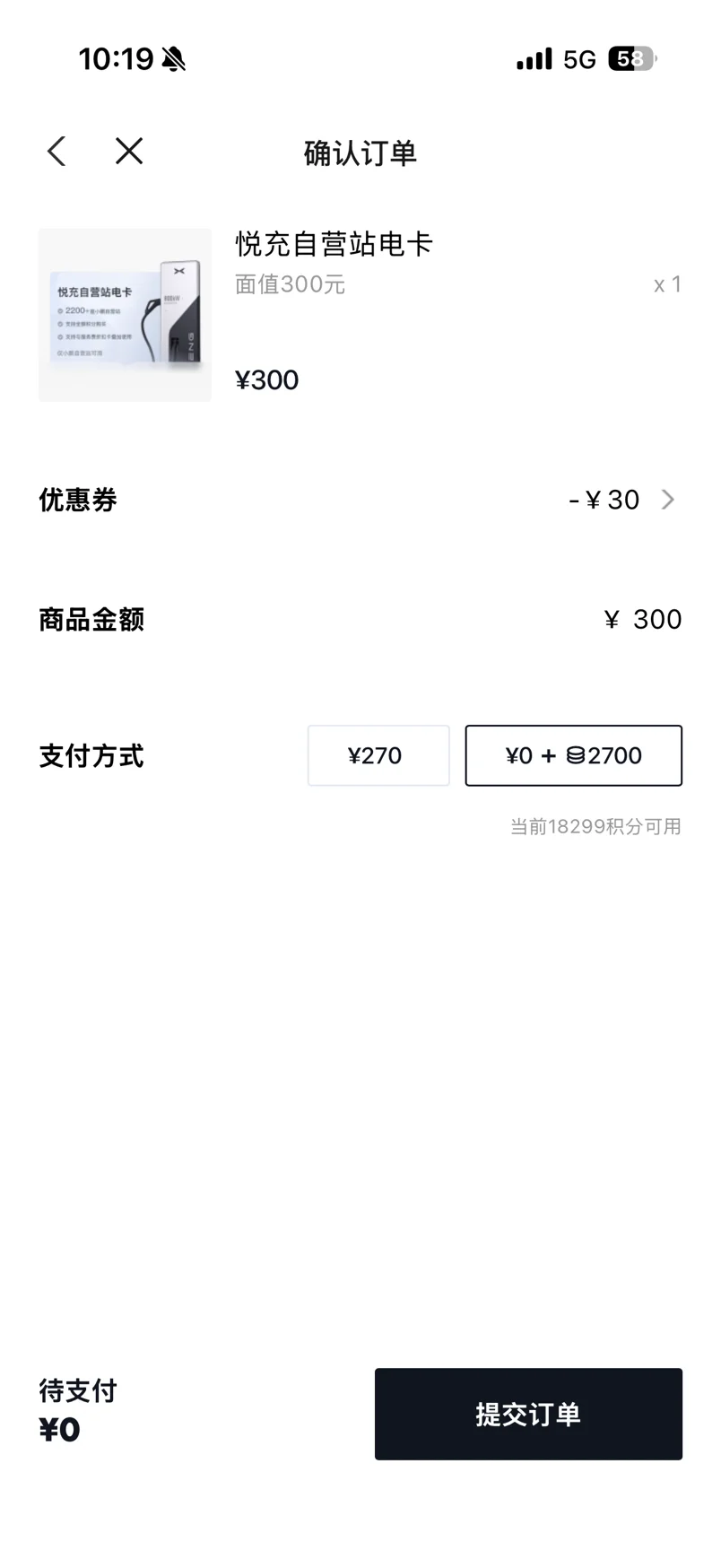Choose ¥0 + 2700 points payment

[573, 755]
